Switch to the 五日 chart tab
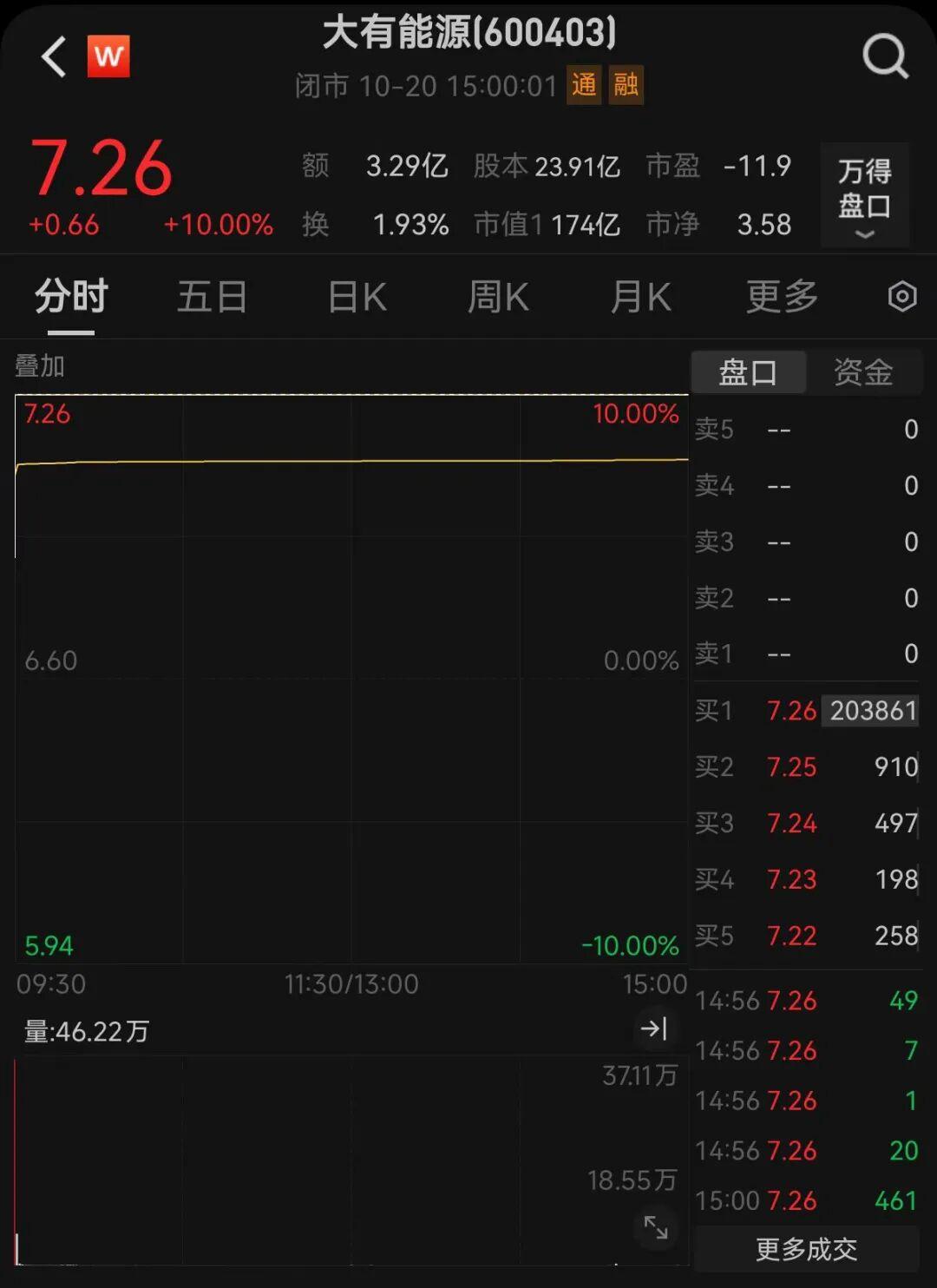 click(212, 298)
